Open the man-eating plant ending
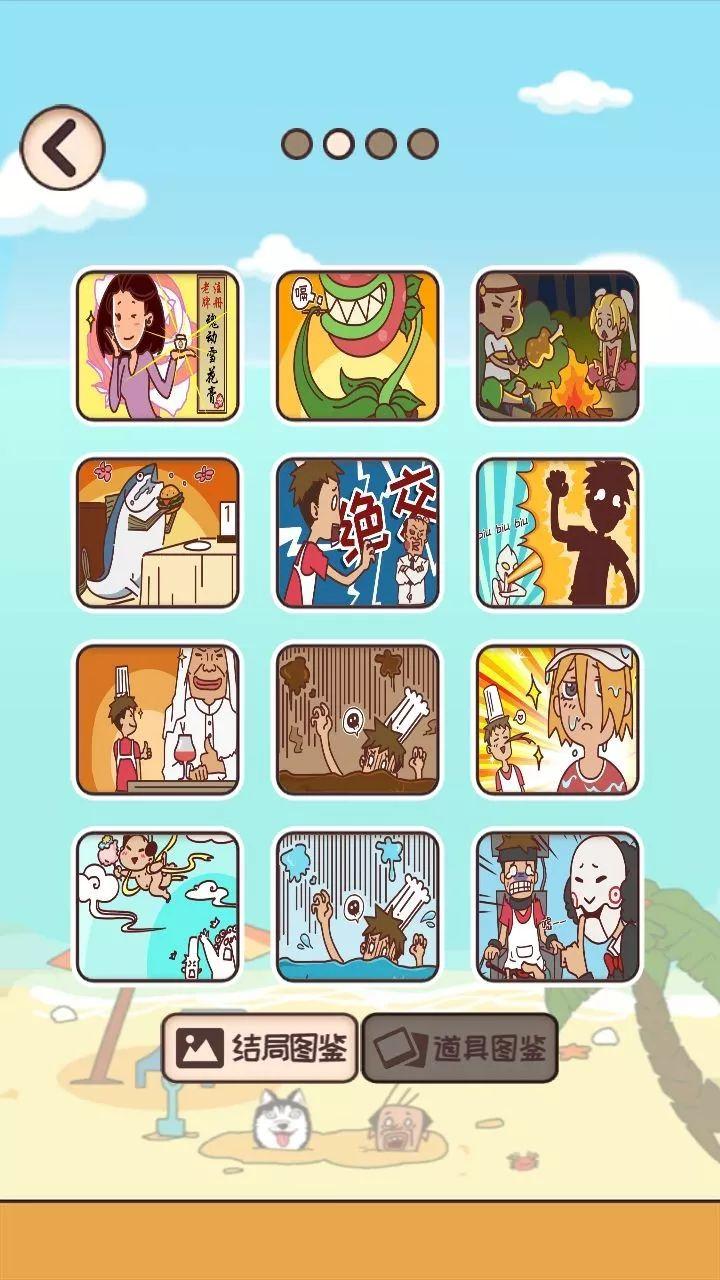The image size is (720, 1280). coord(357,345)
